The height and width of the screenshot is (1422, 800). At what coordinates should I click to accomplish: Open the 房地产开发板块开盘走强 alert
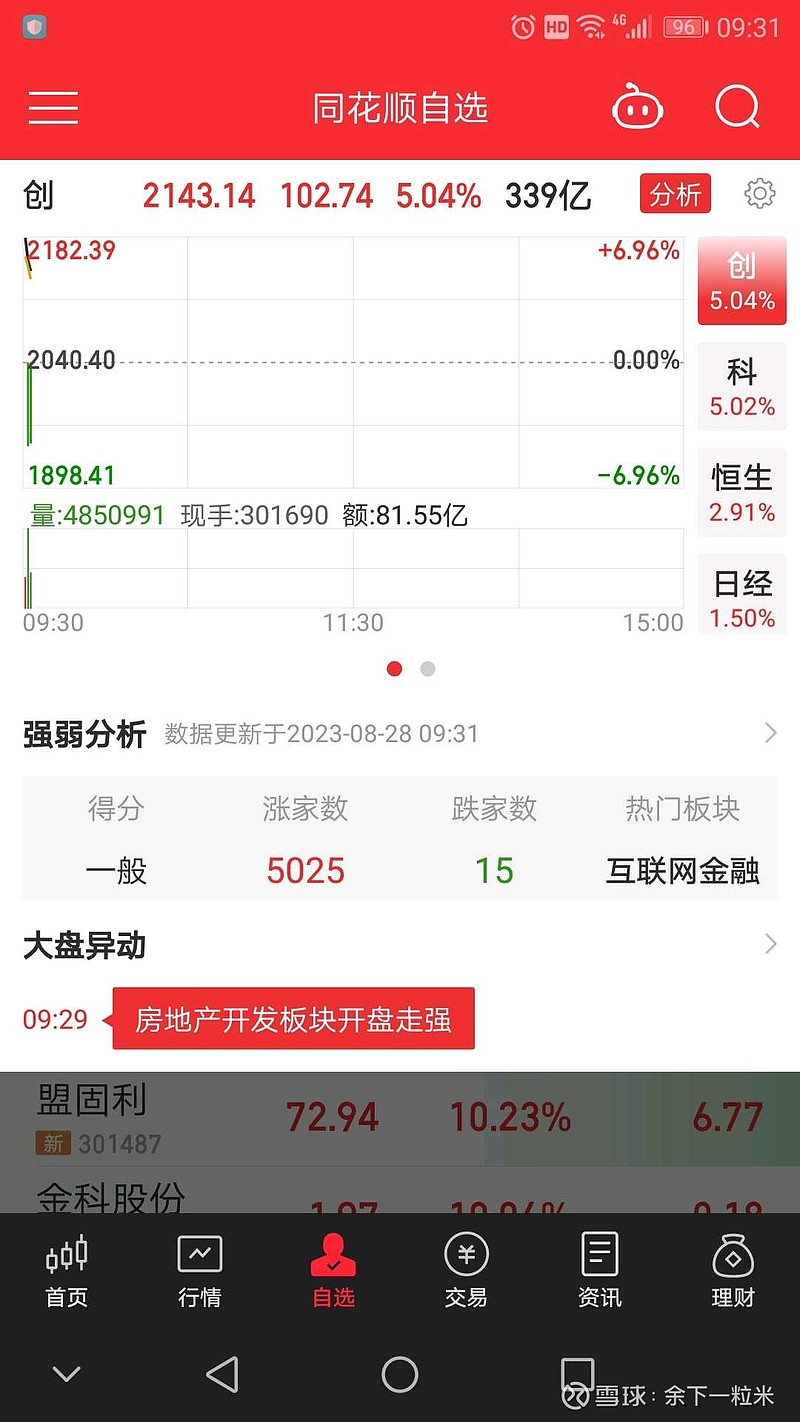click(293, 1018)
